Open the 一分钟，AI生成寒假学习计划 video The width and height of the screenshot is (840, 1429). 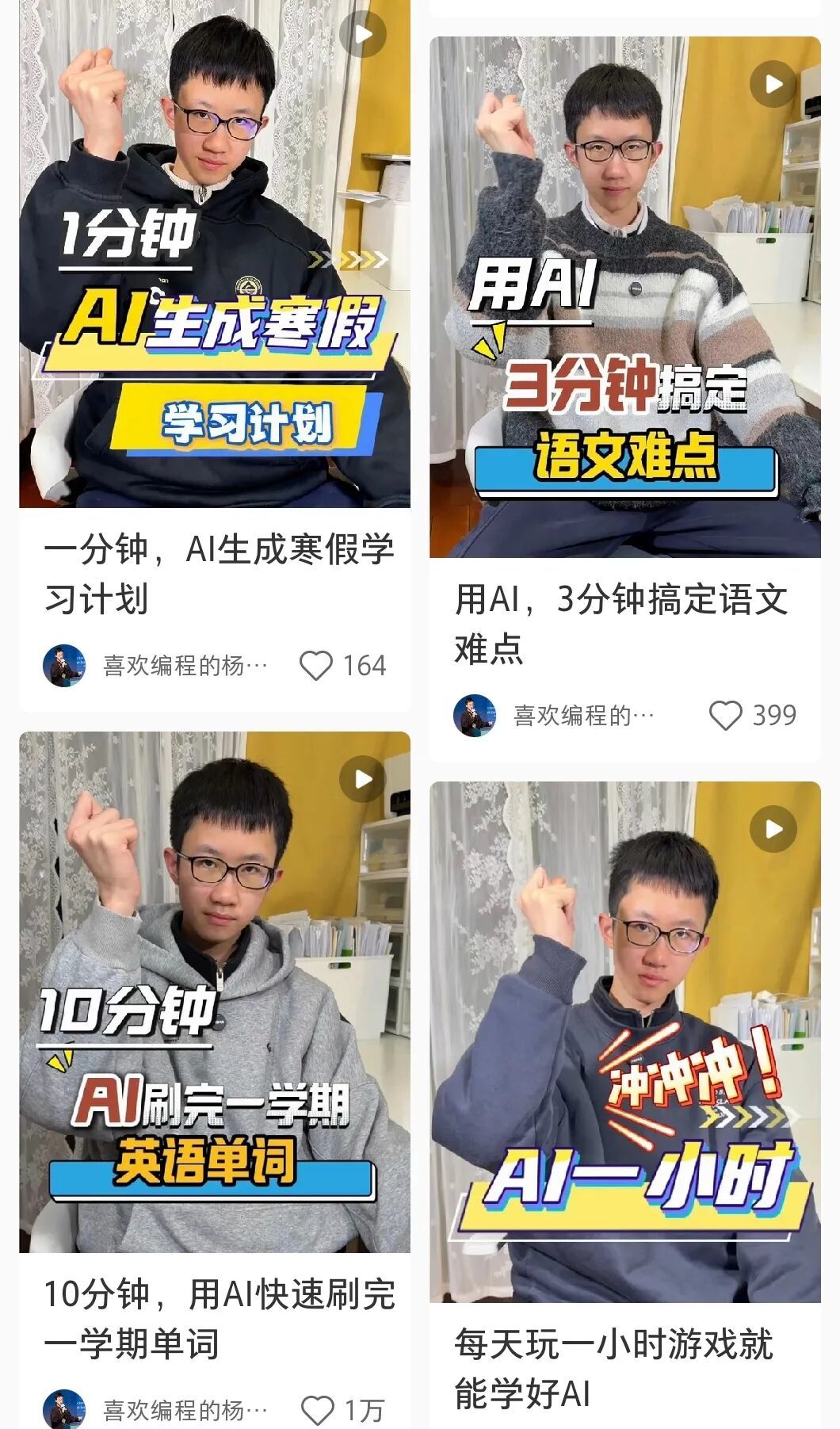point(214,254)
